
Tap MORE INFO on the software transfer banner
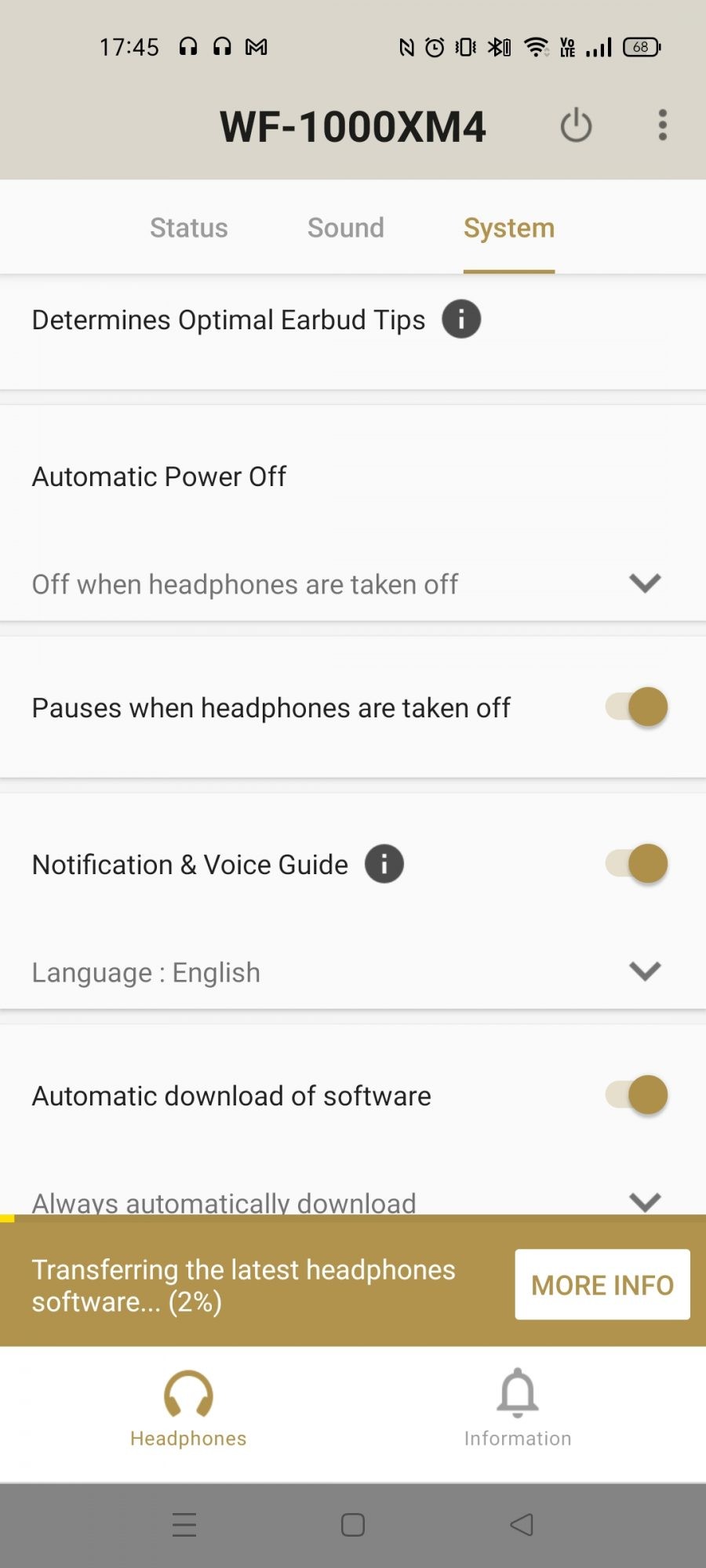[x=602, y=1285]
